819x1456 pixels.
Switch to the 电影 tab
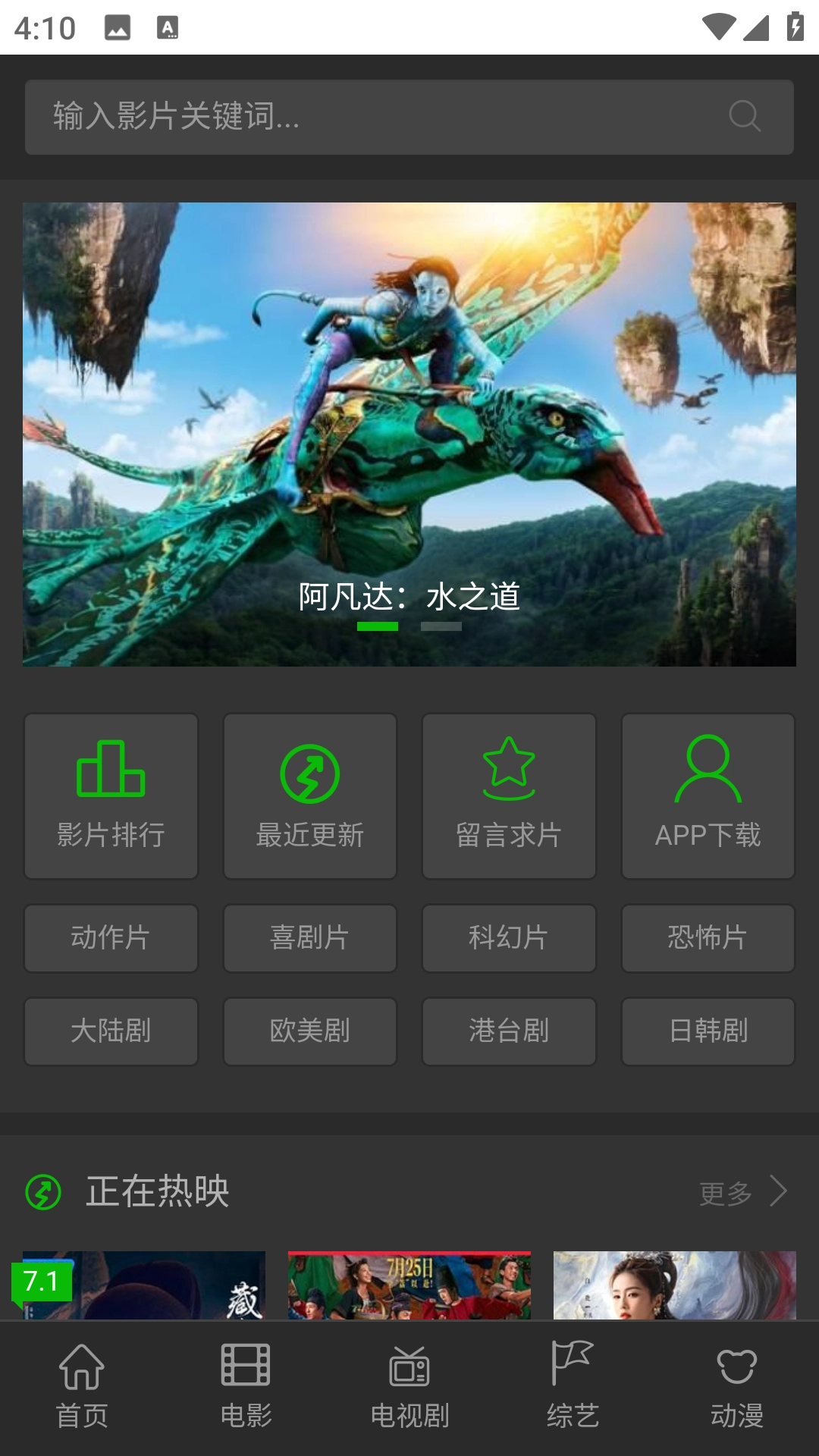tap(246, 1386)
